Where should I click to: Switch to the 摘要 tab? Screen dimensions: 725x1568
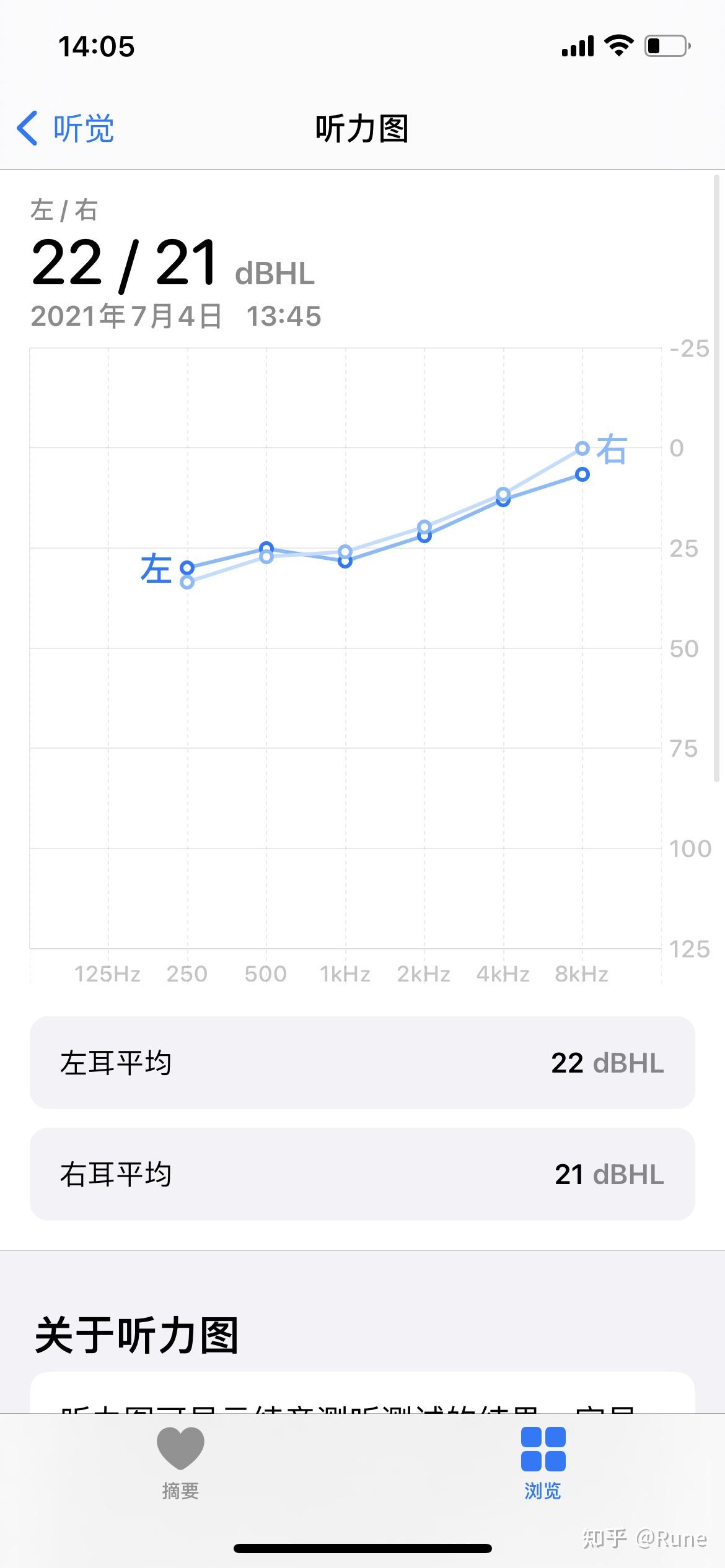(x=180, y=1463)
